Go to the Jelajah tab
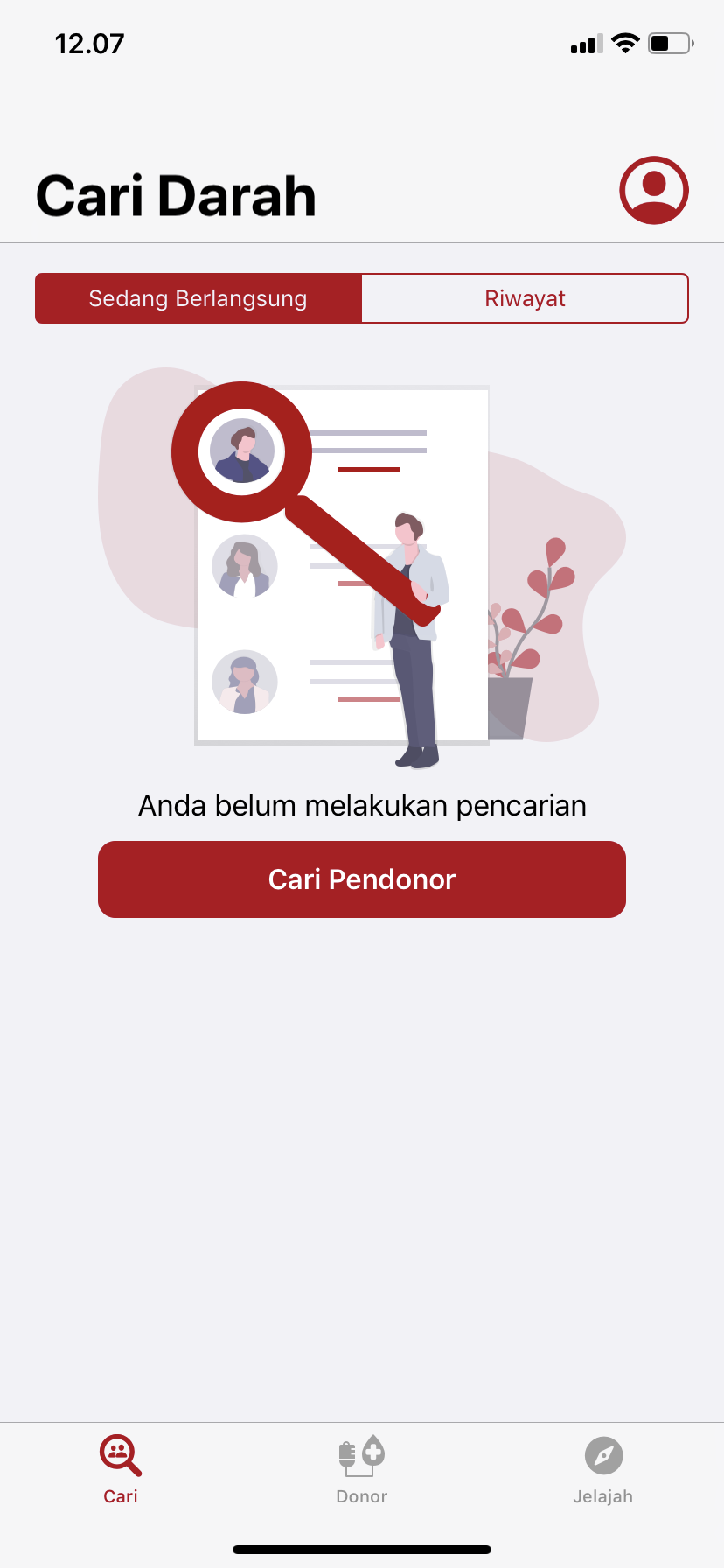Viewport: 724px width, 1568px height. (603, 1470)
